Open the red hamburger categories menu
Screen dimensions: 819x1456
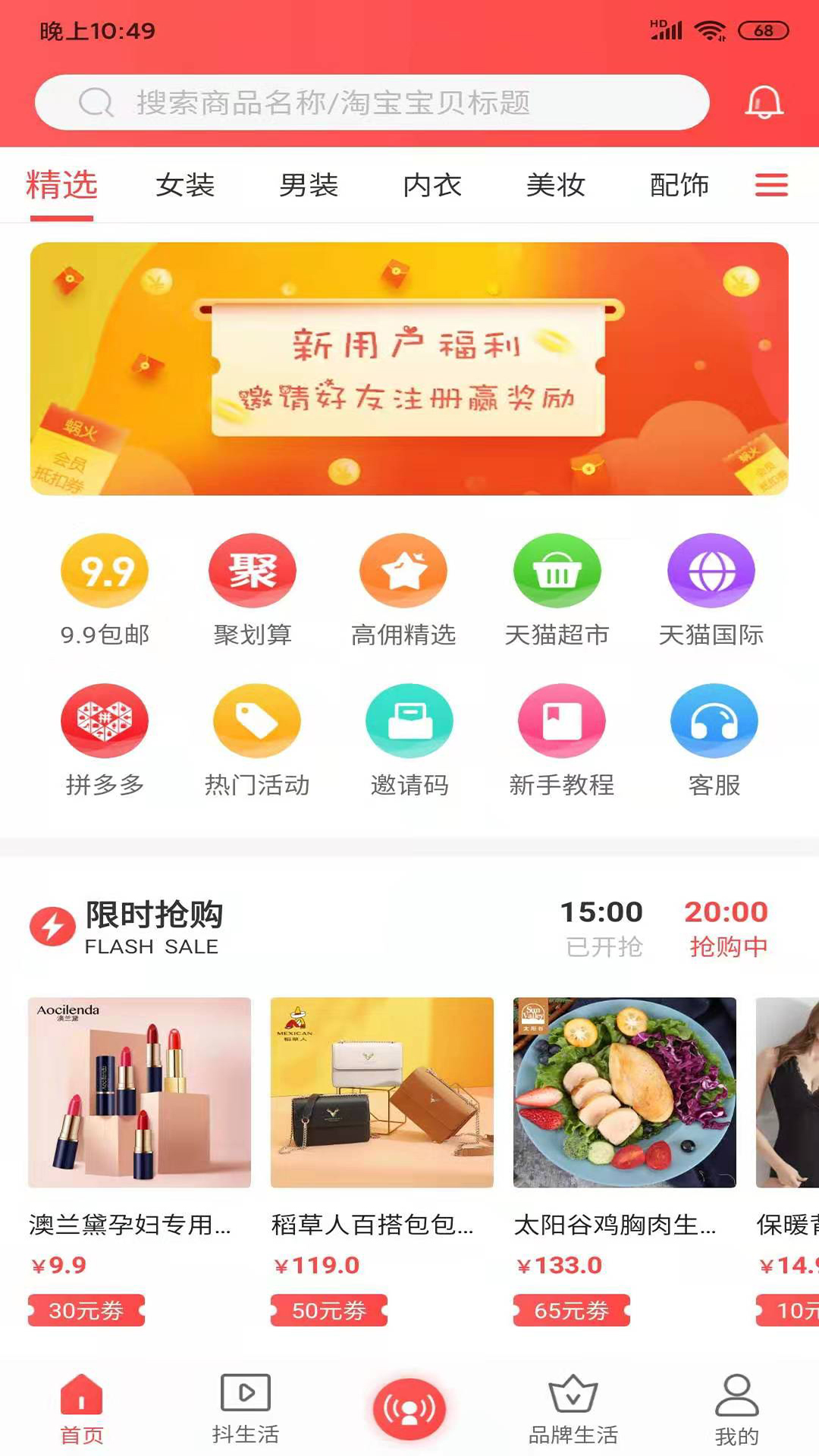771,185
